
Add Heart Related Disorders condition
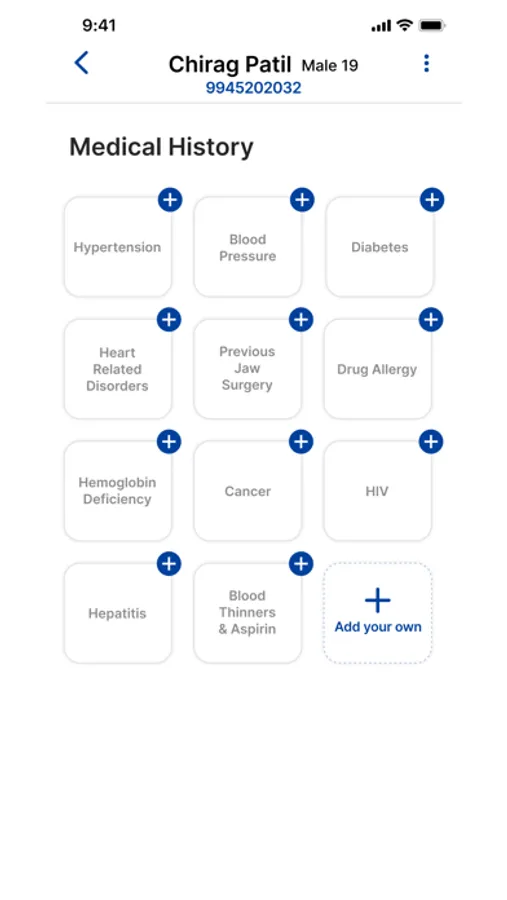(x=169, y=320)
